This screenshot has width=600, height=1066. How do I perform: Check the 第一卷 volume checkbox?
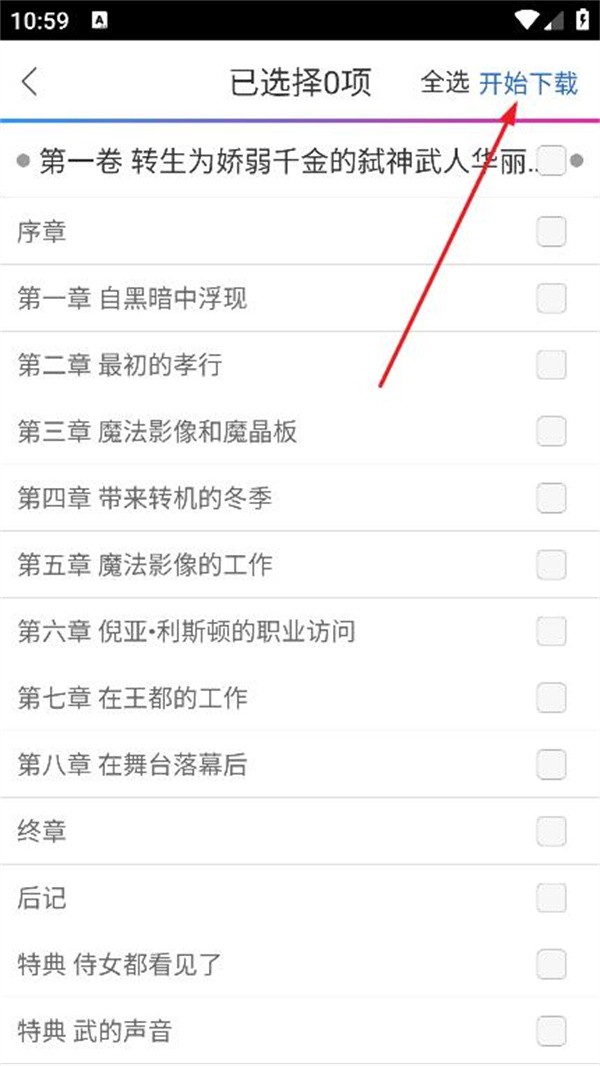[x=552, y=161]
